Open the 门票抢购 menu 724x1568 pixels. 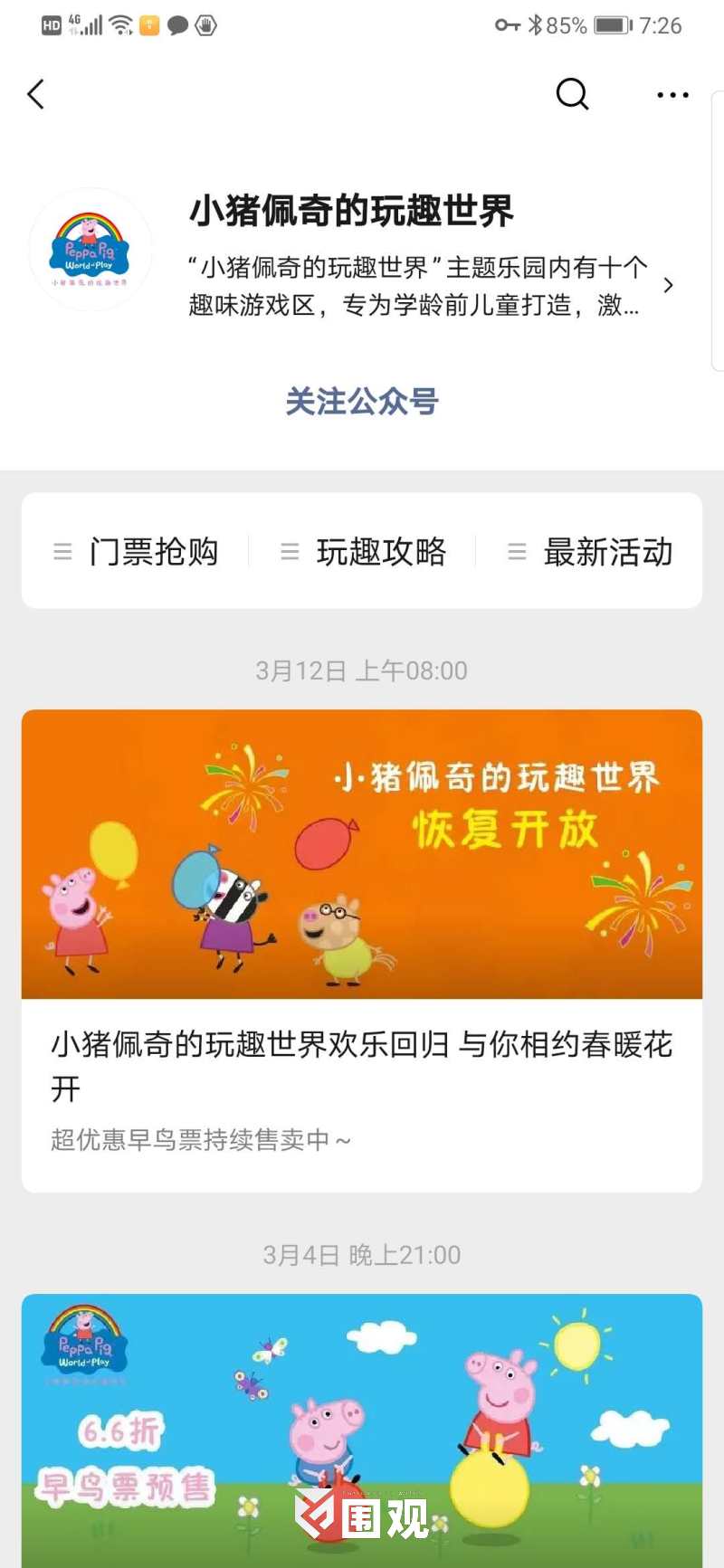(x=136, y=551)
